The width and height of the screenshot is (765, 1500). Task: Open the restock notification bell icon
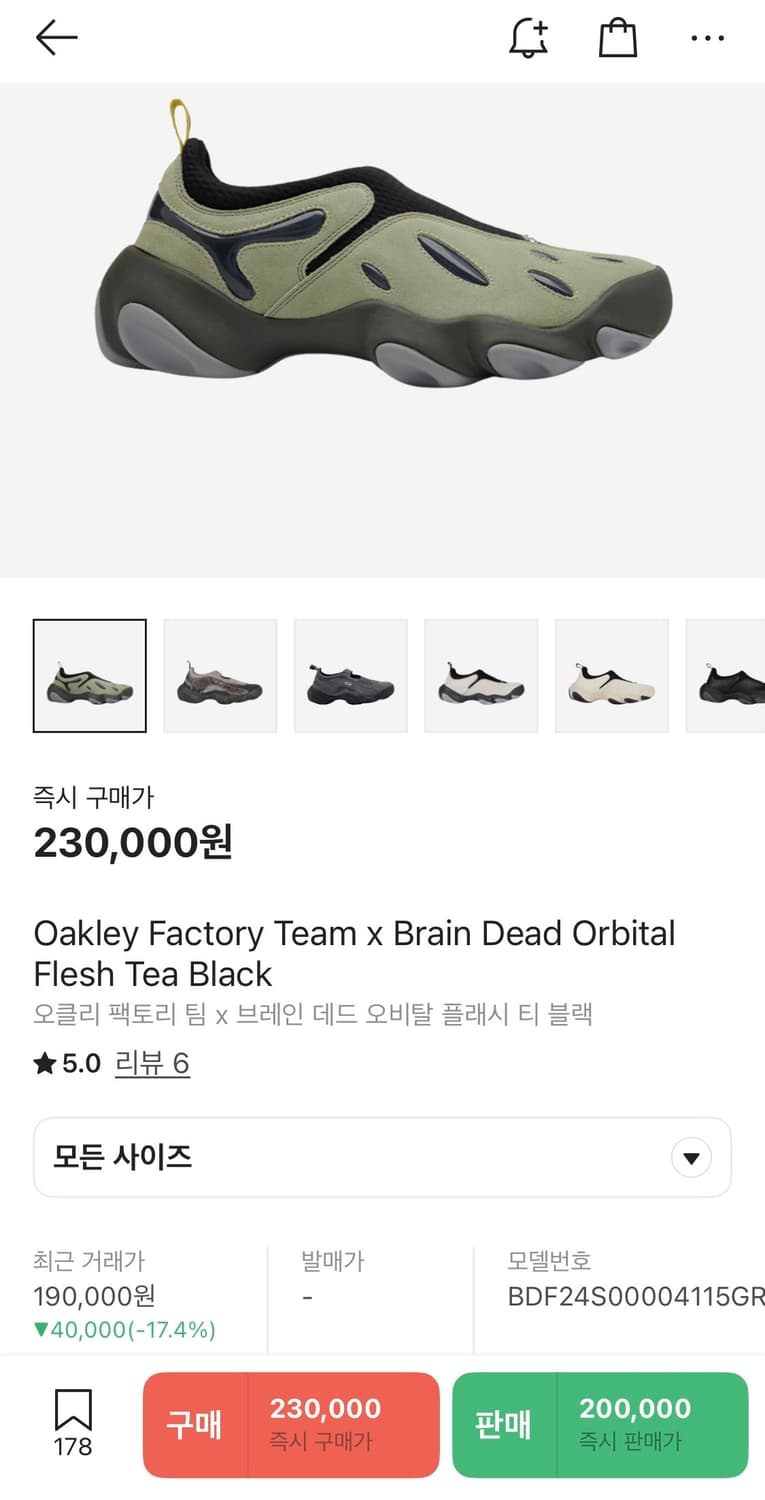point(529,37)
